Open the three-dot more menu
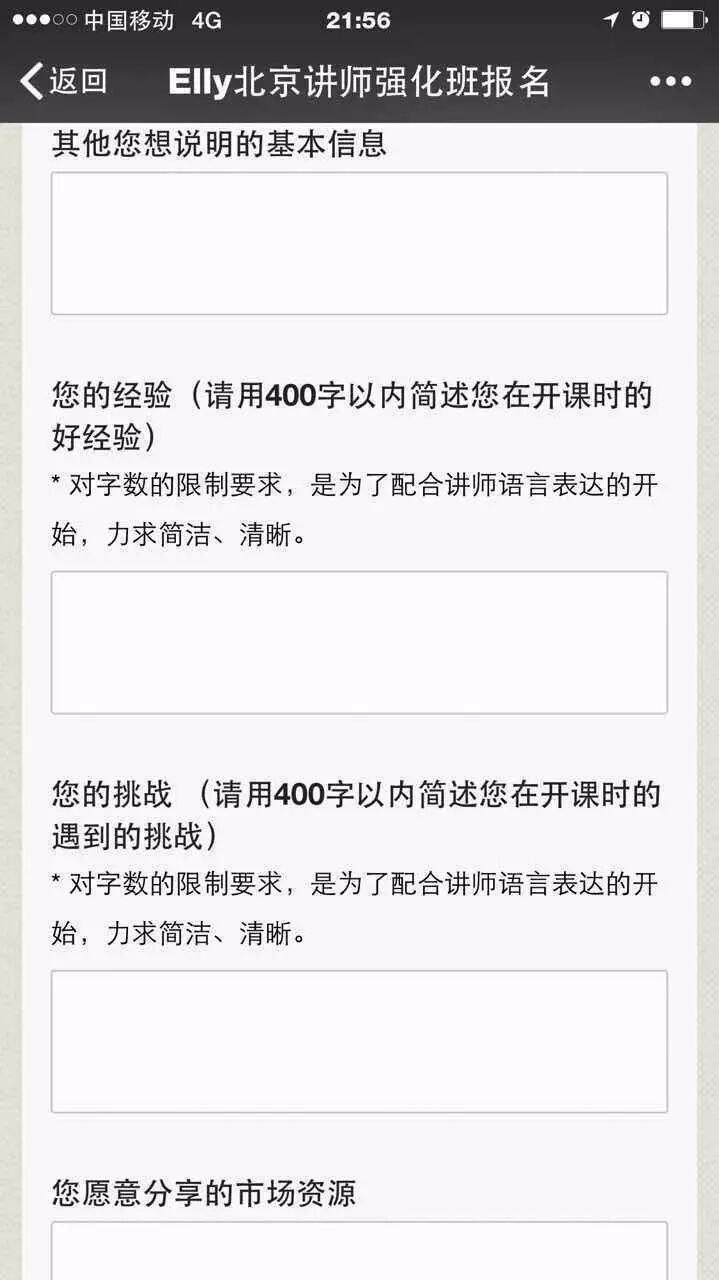 (670, 82)
